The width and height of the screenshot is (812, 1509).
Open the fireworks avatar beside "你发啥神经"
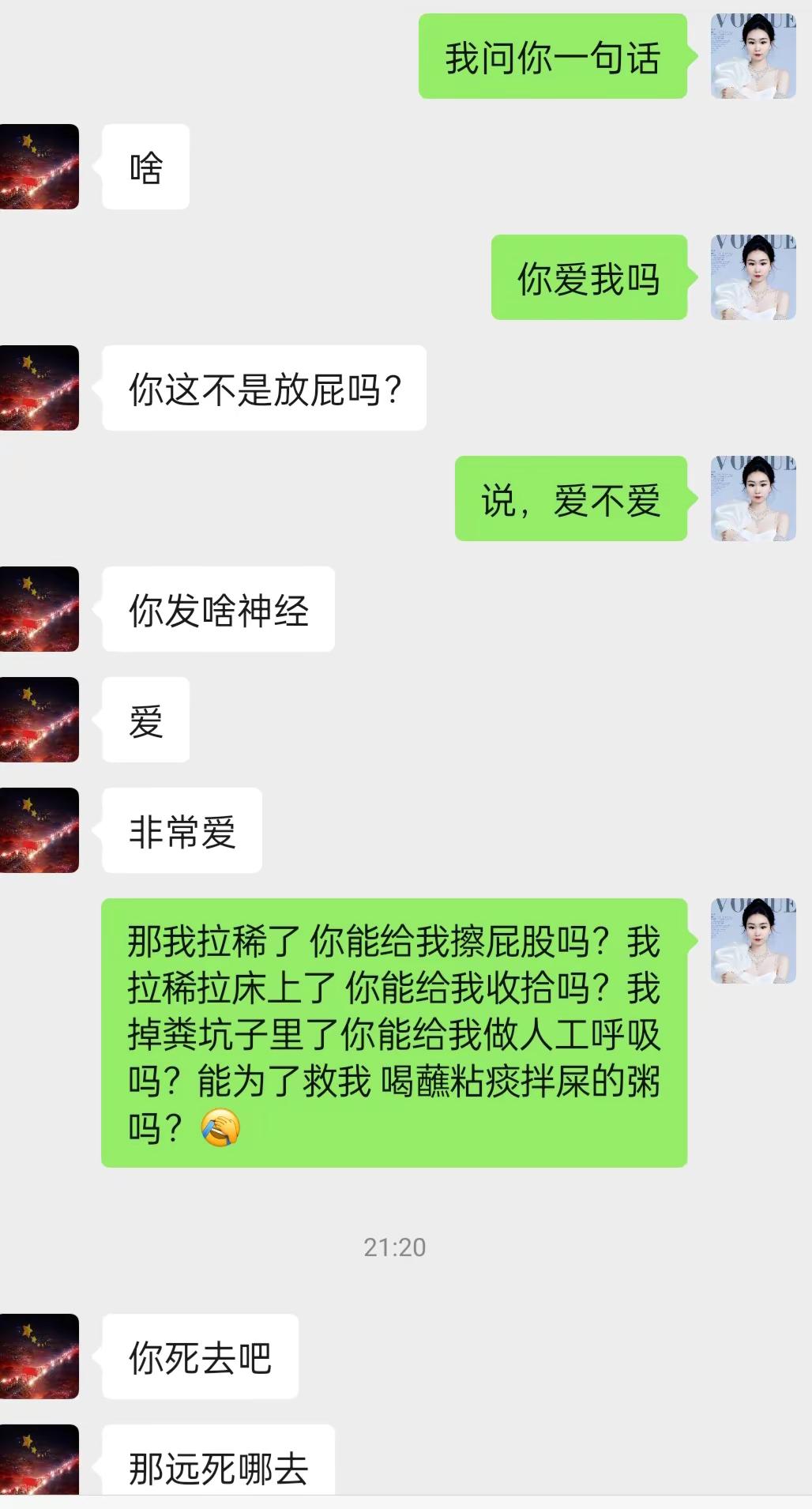(39, 610)
